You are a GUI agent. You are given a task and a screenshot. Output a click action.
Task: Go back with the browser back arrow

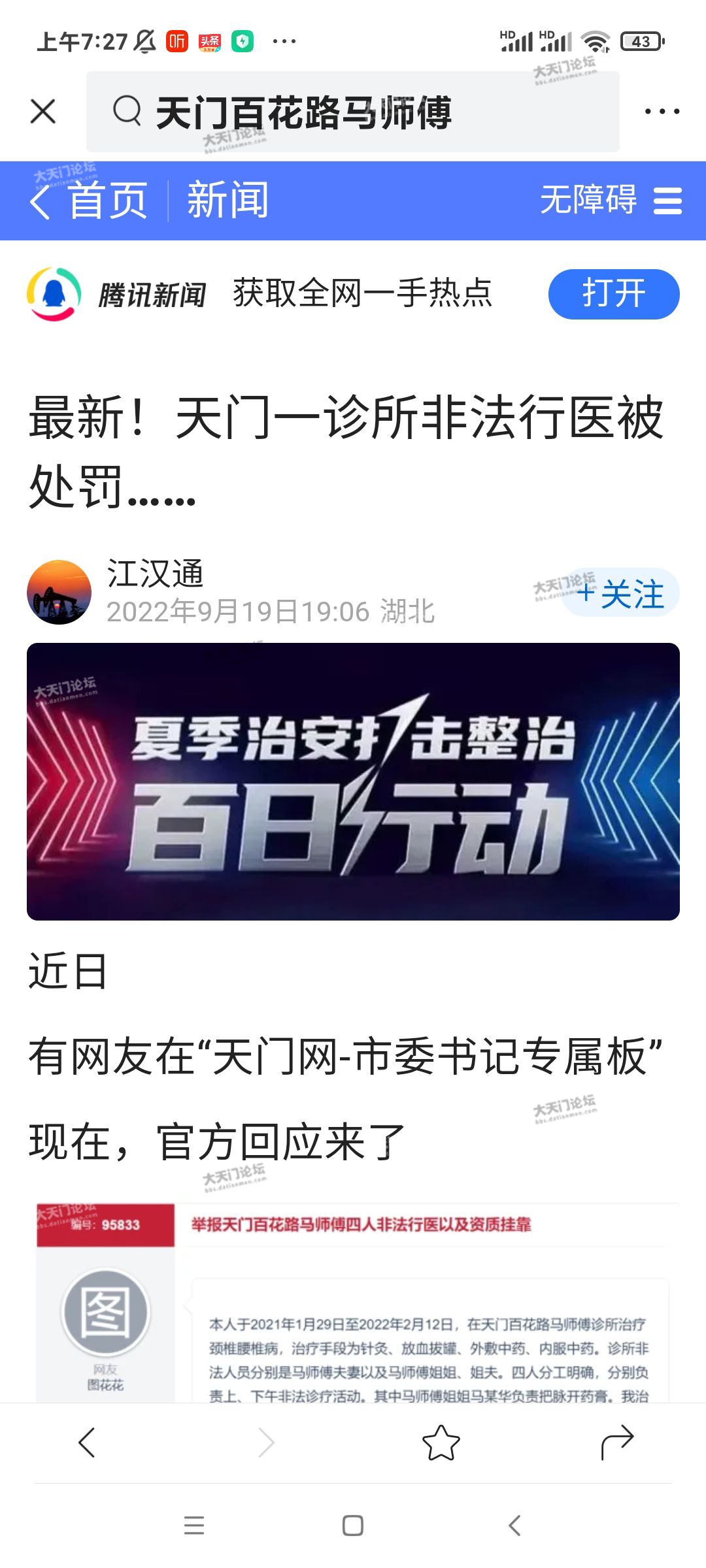[x=87, y=1442]
